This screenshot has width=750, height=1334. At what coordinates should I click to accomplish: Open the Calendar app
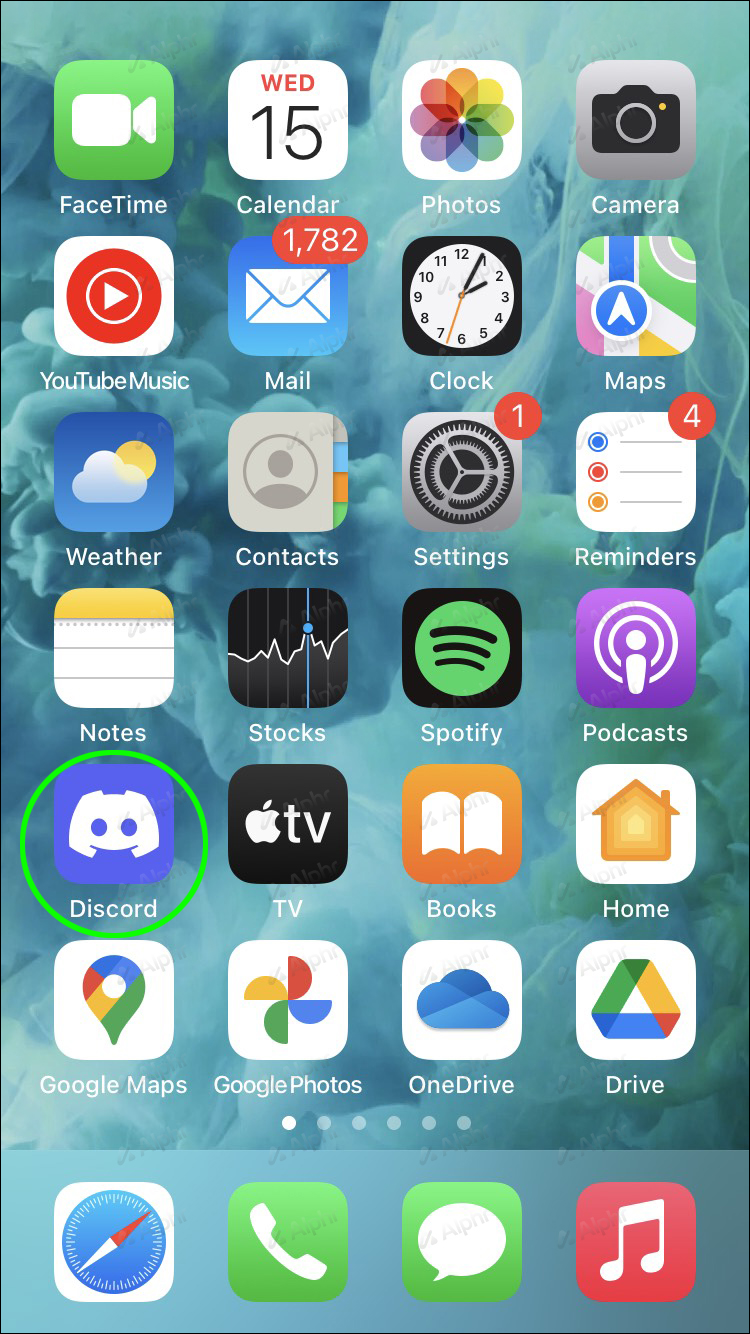coord(288,120)
